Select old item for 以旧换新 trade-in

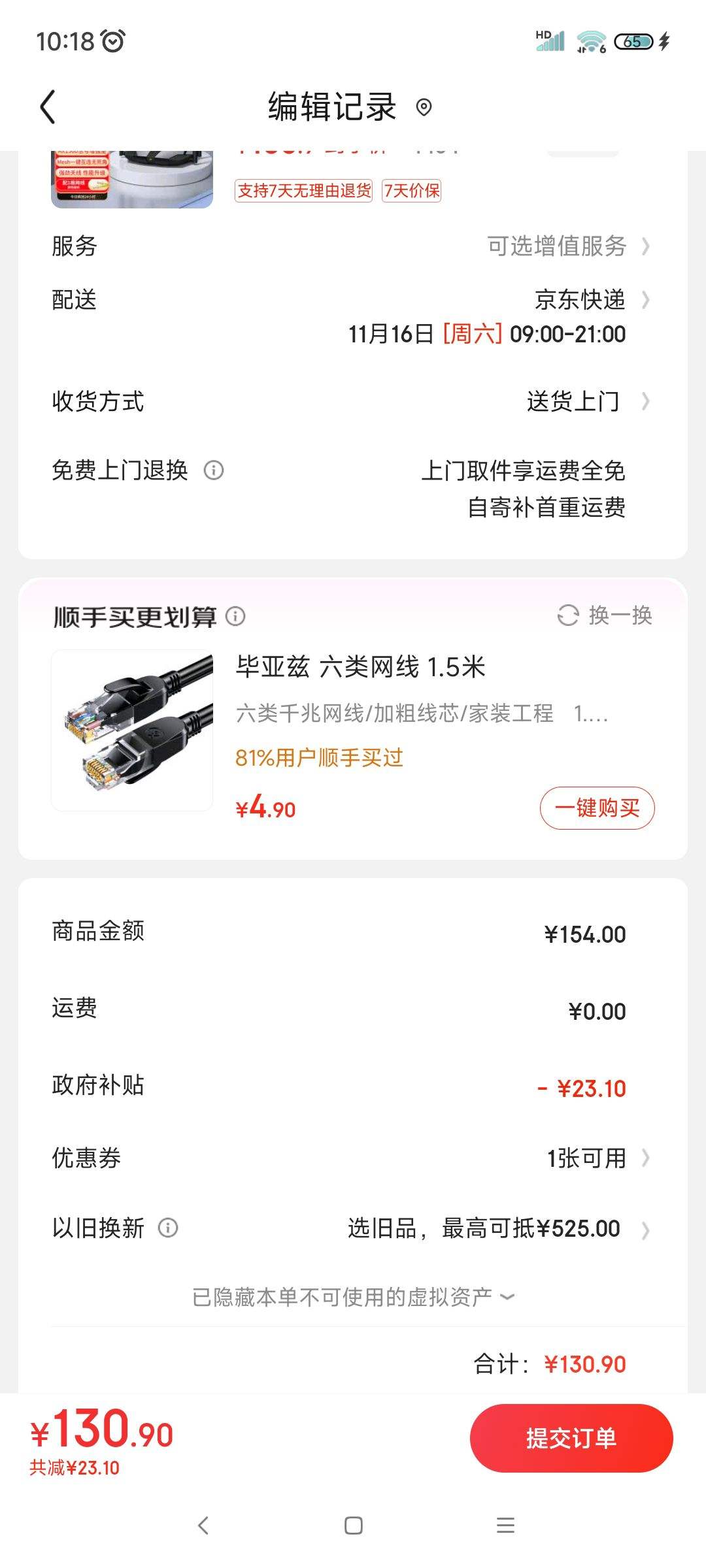[497, 1229]
